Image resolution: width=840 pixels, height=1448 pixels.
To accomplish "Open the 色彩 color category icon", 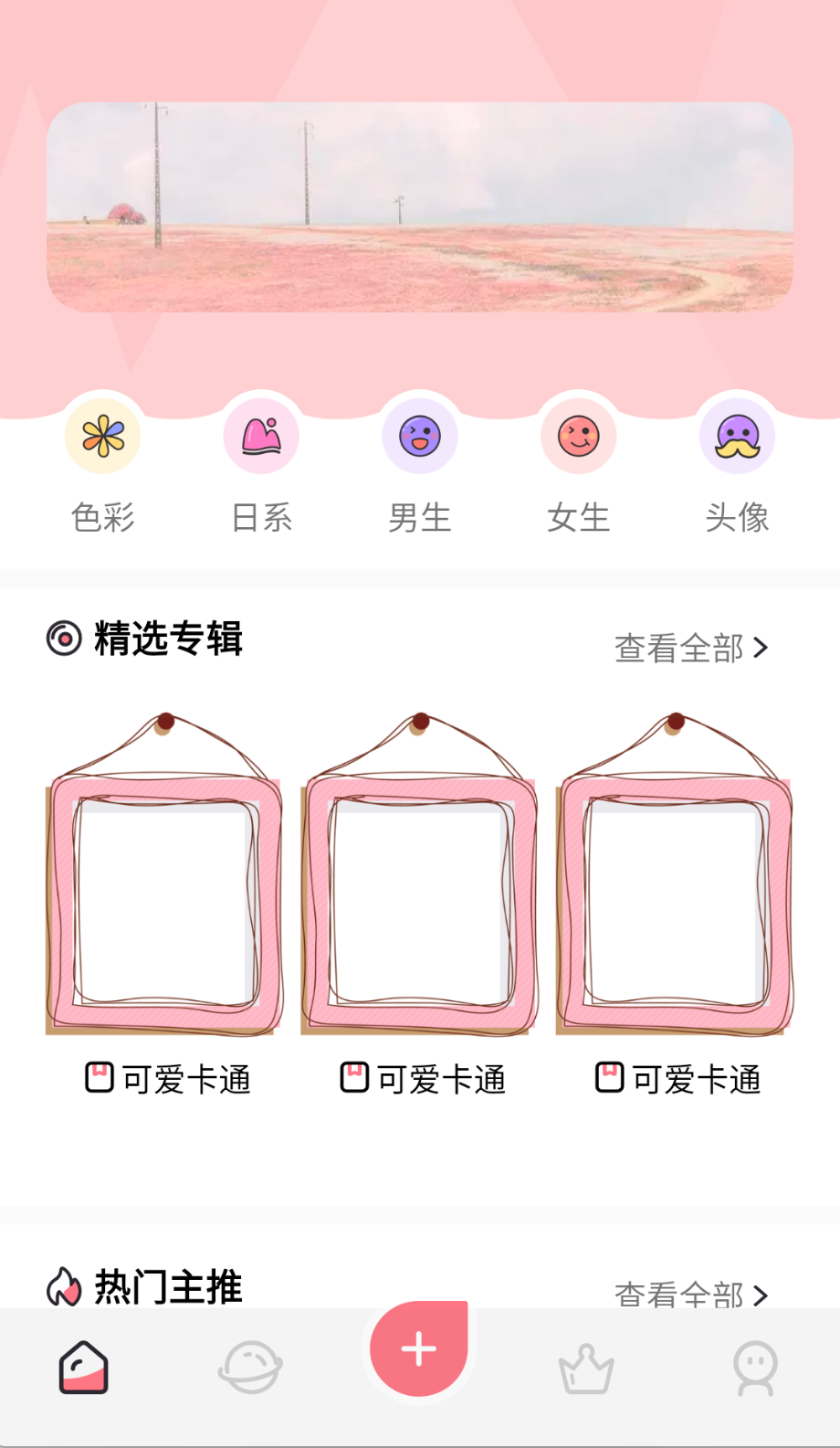I will pyautogui.click(x=101, y=436).
